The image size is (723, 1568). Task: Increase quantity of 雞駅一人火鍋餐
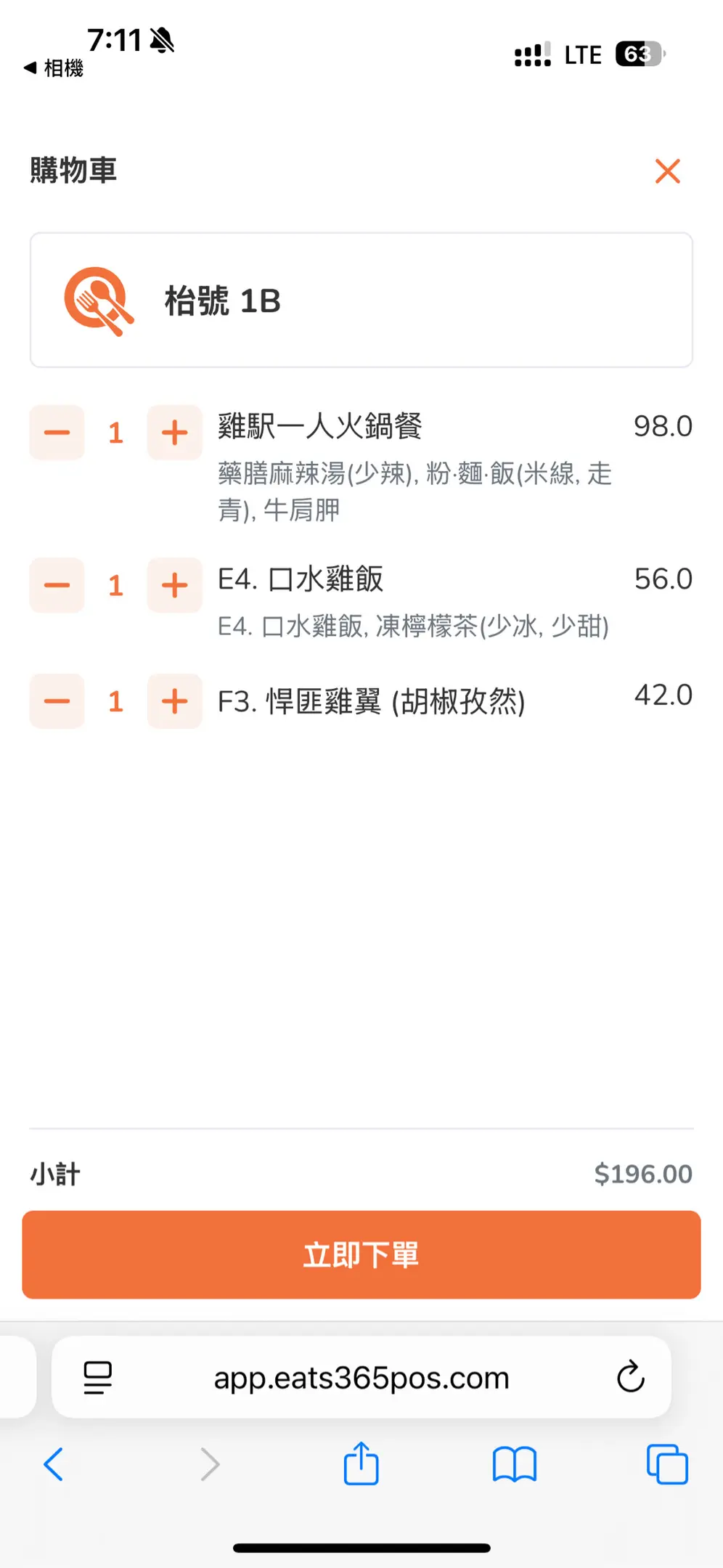[x=174, y=433]
